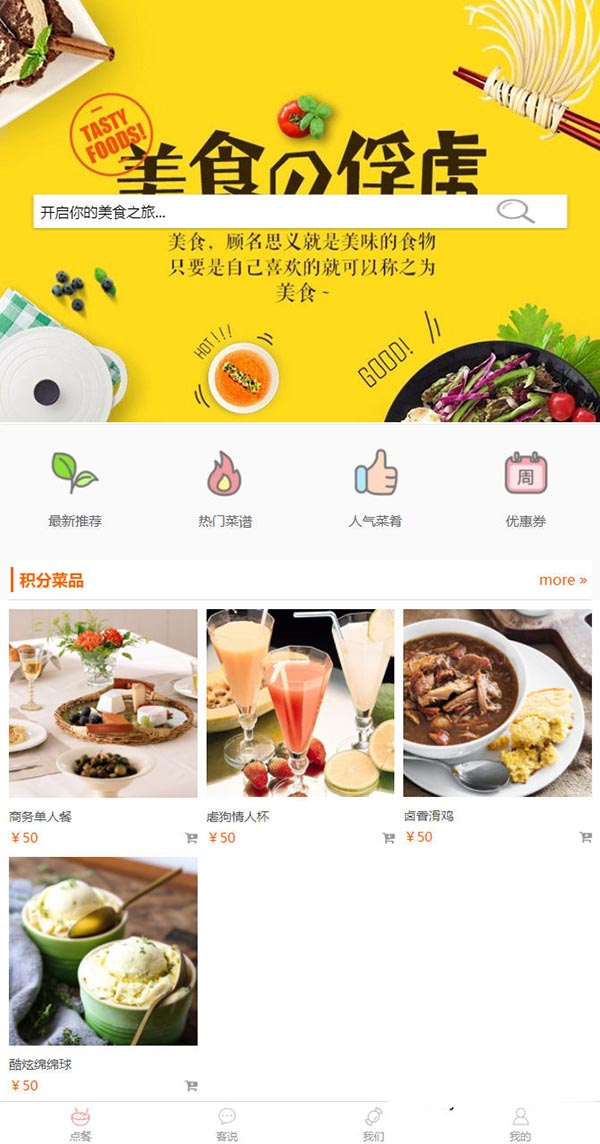
Task: Tap the search box 开启你的美食之旅
Action: pyautogui.click(x=260, y=212)
